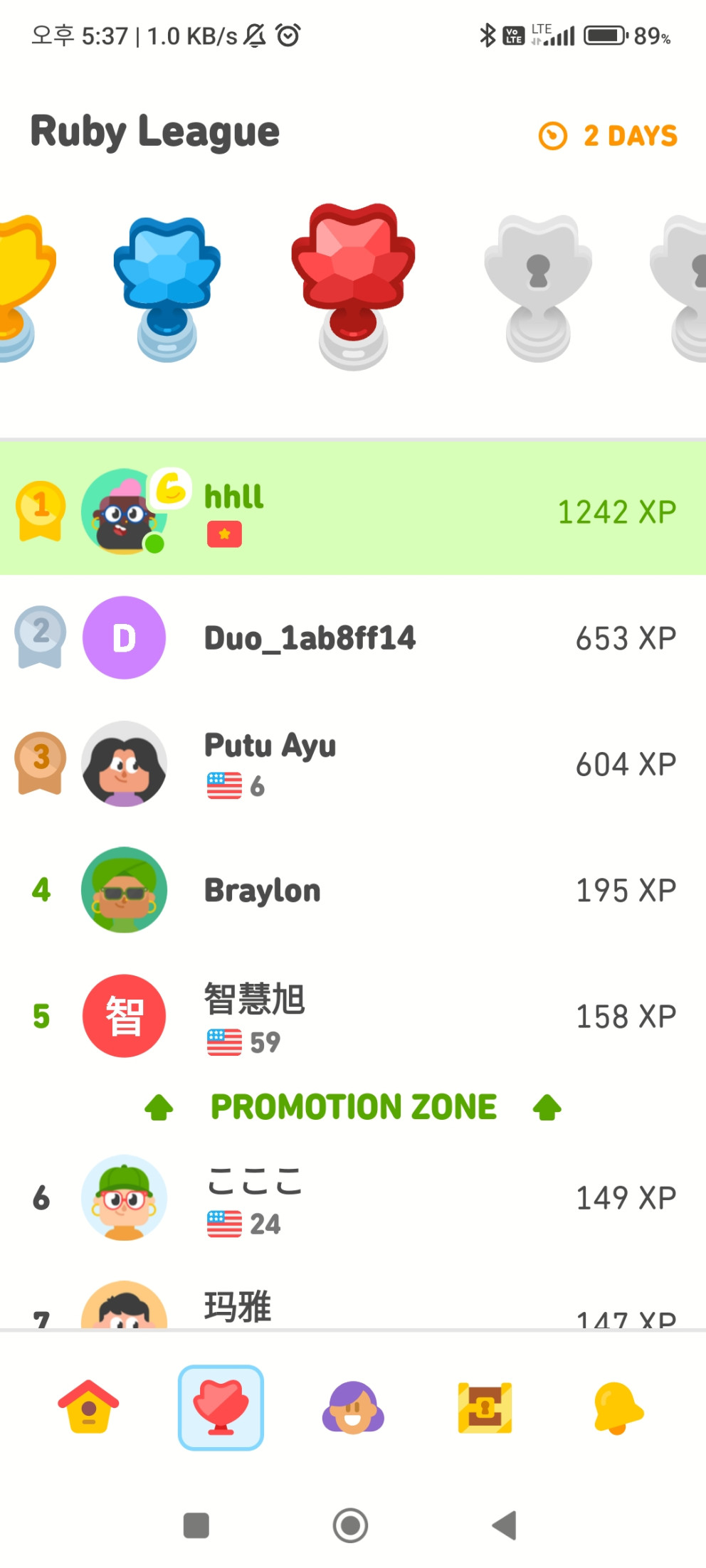
Task: View Duo_1ab8ff14's profile
Action: [x=353, y=637]
